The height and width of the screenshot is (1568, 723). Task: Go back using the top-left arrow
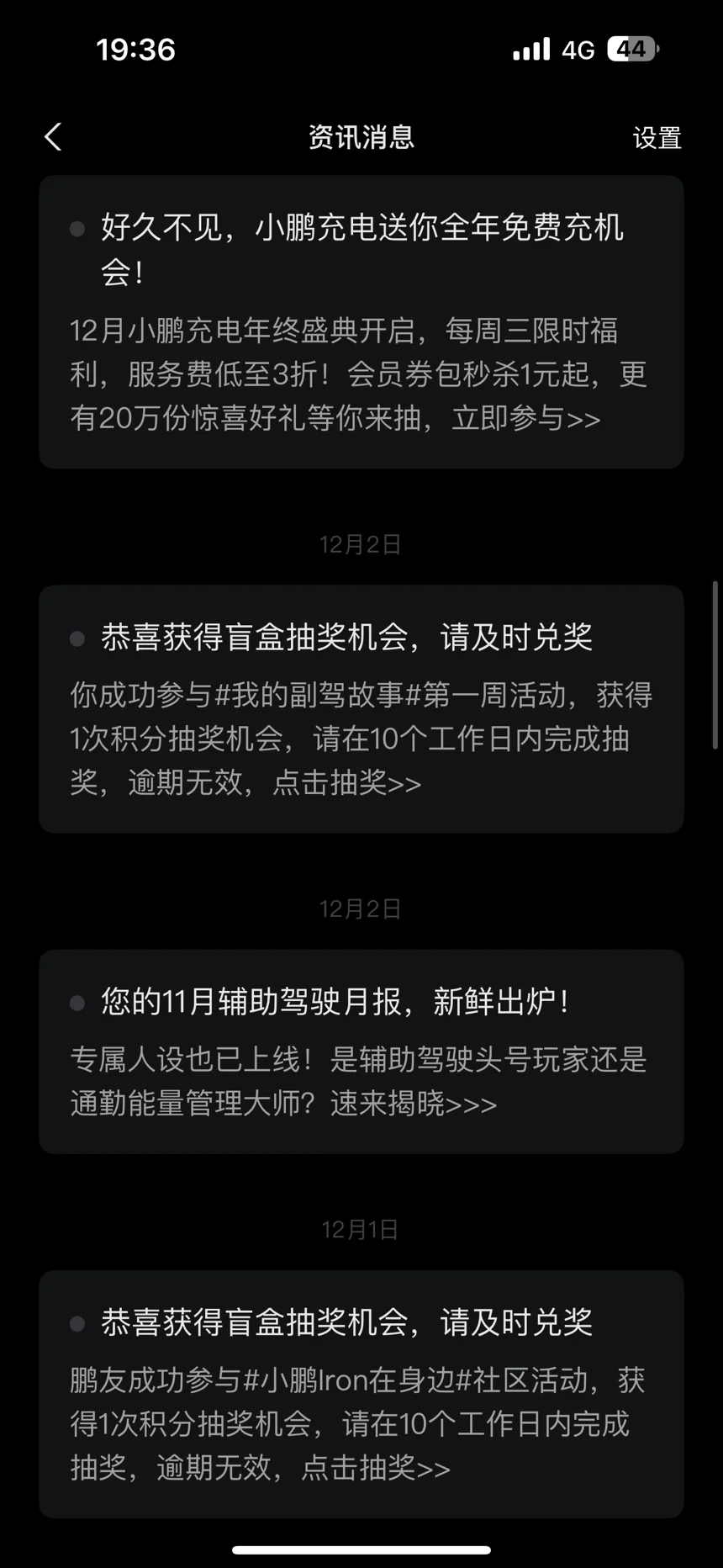[x=53, y=137]
